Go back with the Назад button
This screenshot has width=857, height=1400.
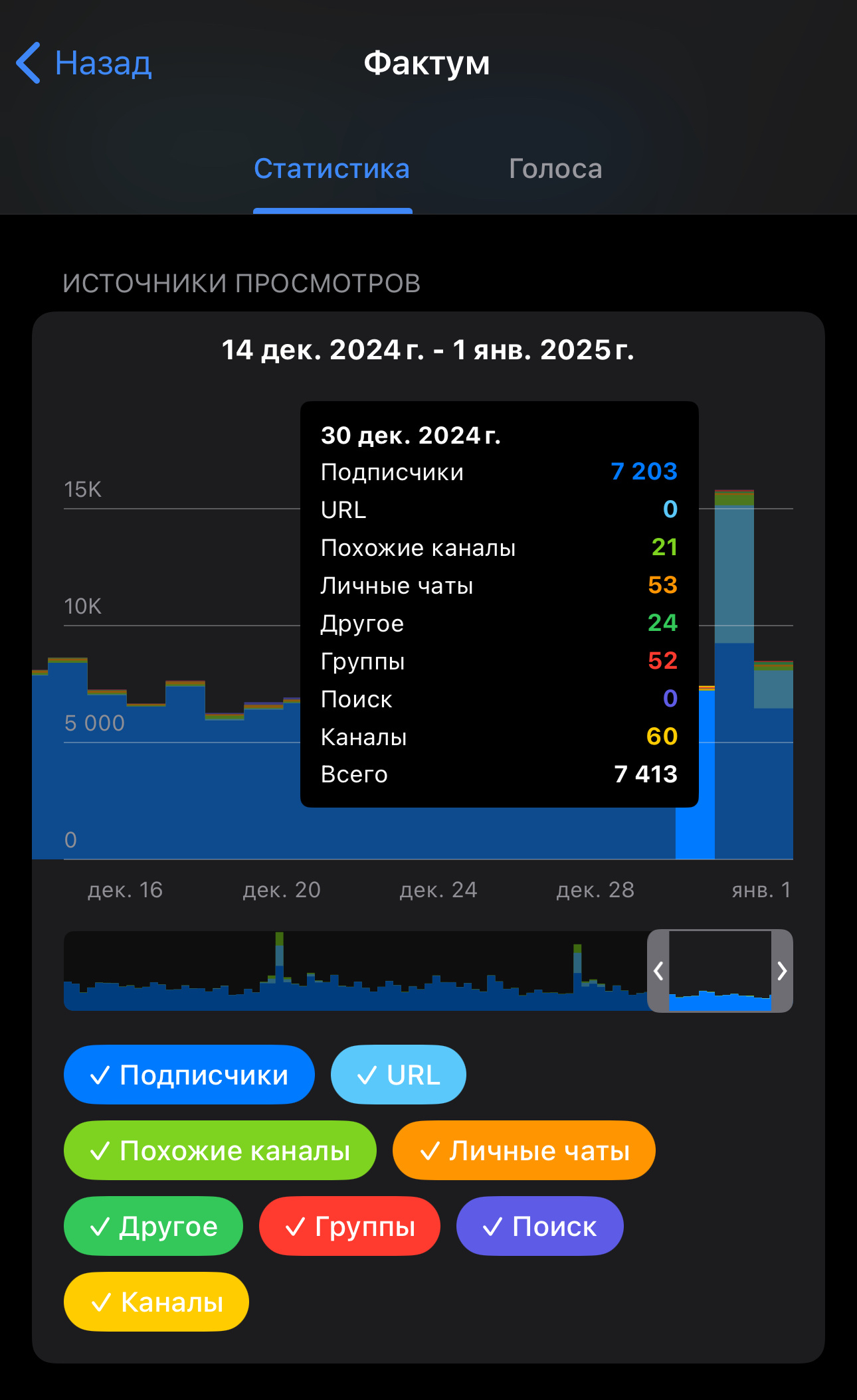(84, 64)
